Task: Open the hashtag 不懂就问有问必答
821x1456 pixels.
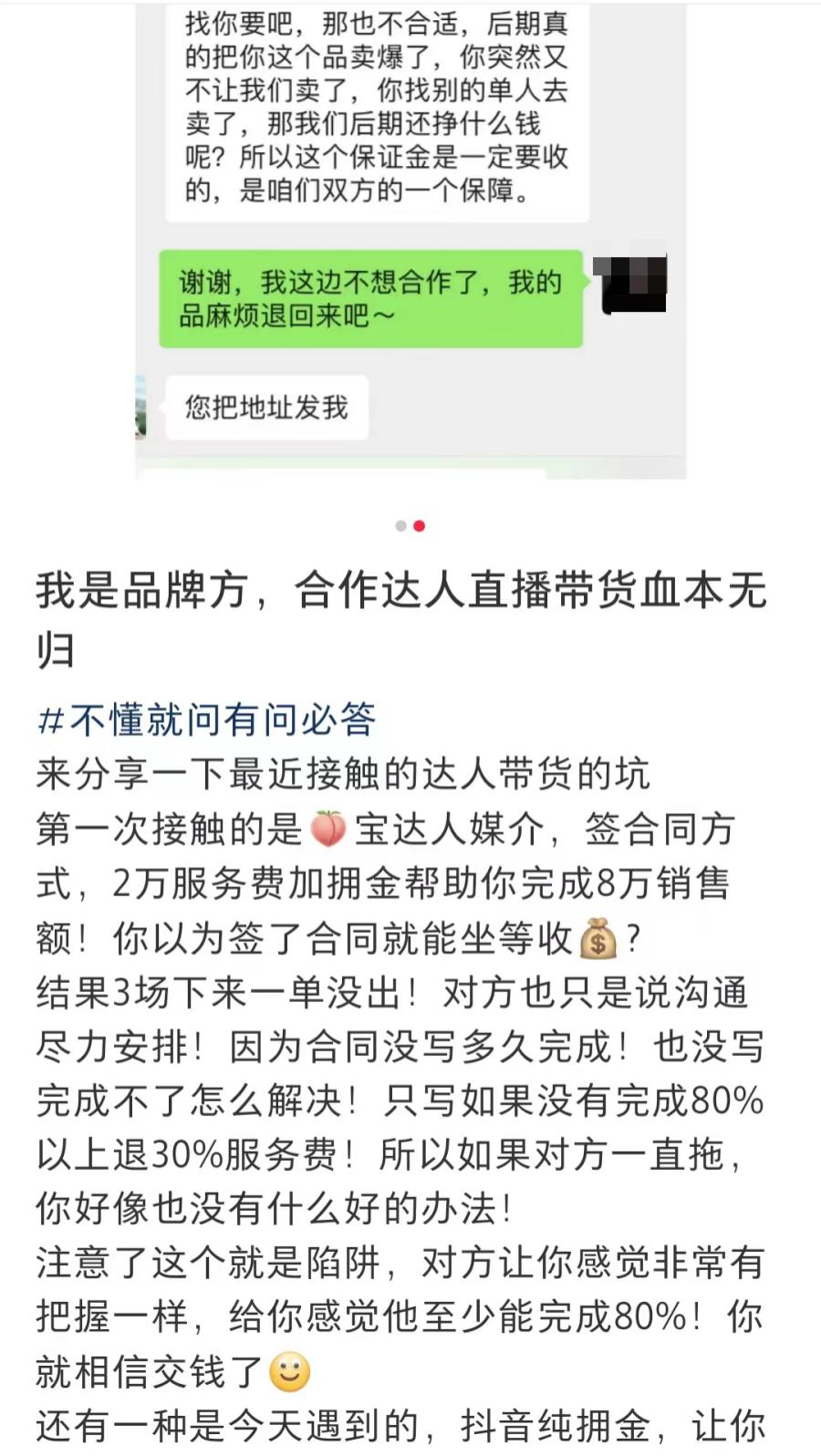Action: [206, 720]
